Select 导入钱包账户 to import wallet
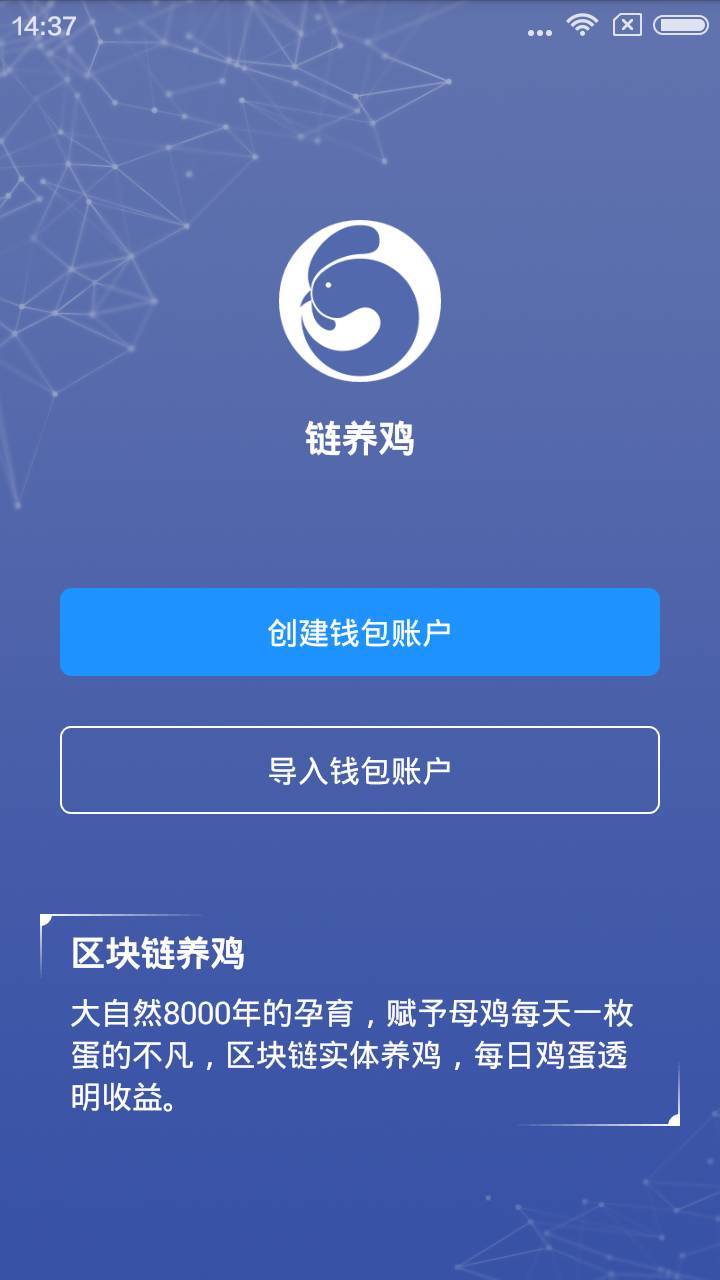The width and height of the screenshot is (720, 1280). pyautogui.click(x=360, y=770)
